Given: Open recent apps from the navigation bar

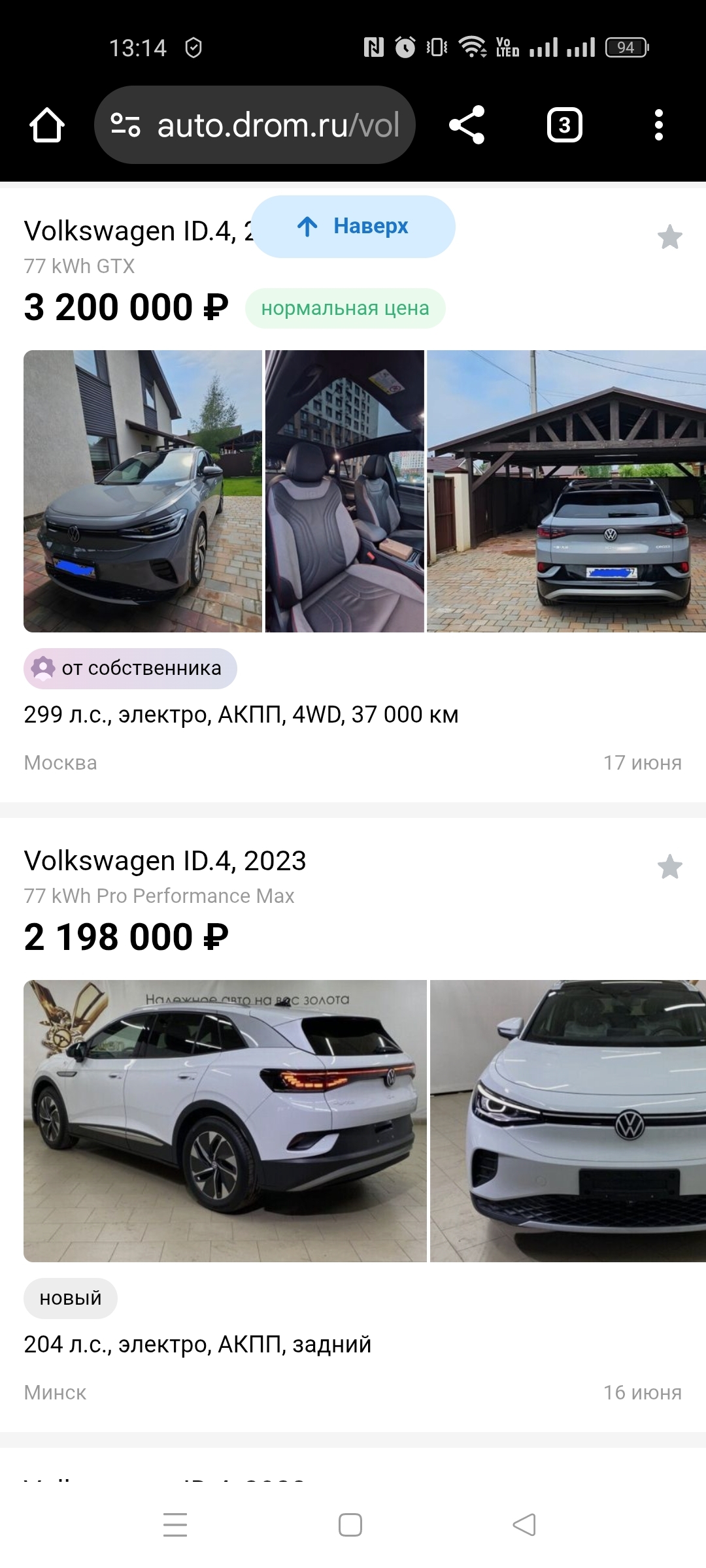Looking at the screenshot, I should [x=175, y=1524].
